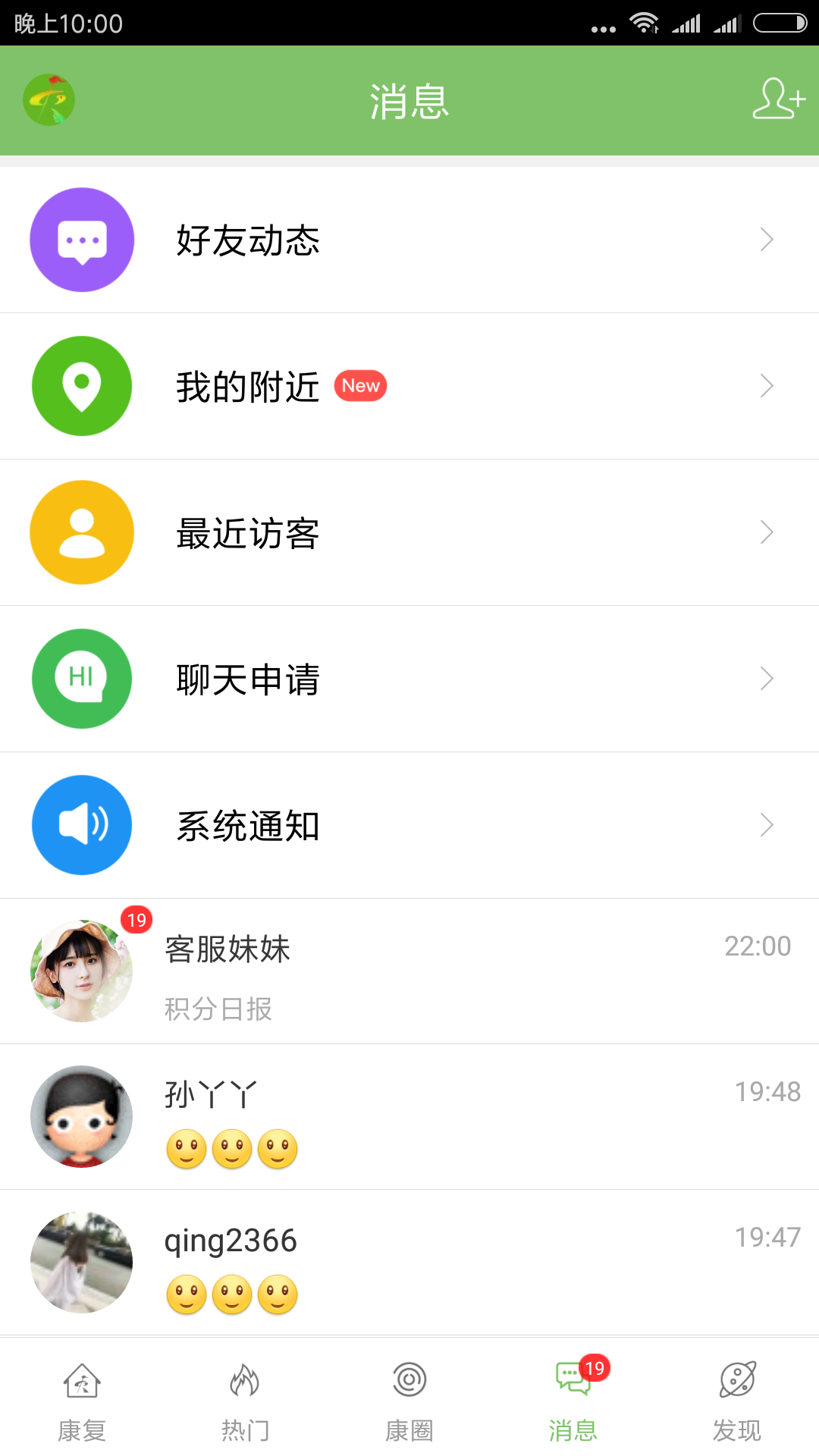This screenshot has height=1456, width=819.
Task: Tap the add friend icon in the top bar
Action: click(x=779, y=100)
